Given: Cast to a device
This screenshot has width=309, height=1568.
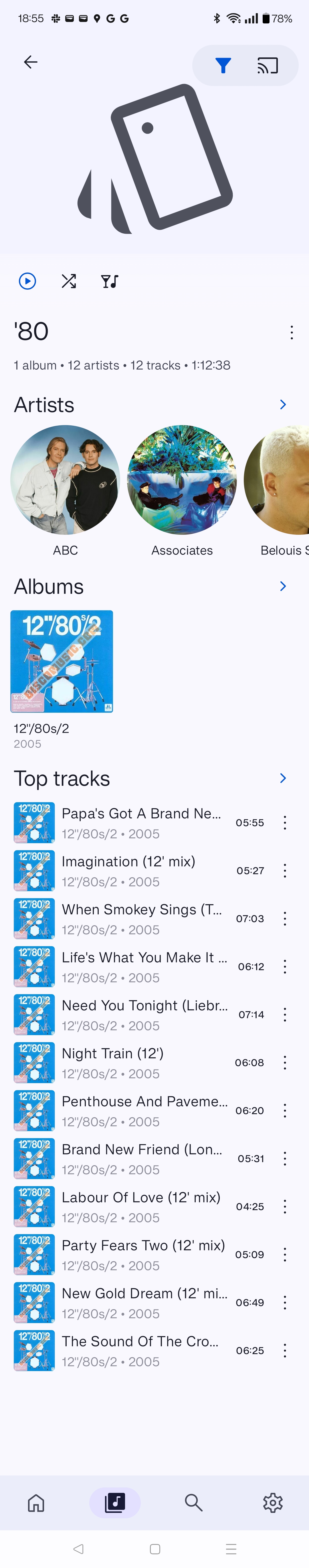Looking at the screenshot, I should (x=268, y=65).
